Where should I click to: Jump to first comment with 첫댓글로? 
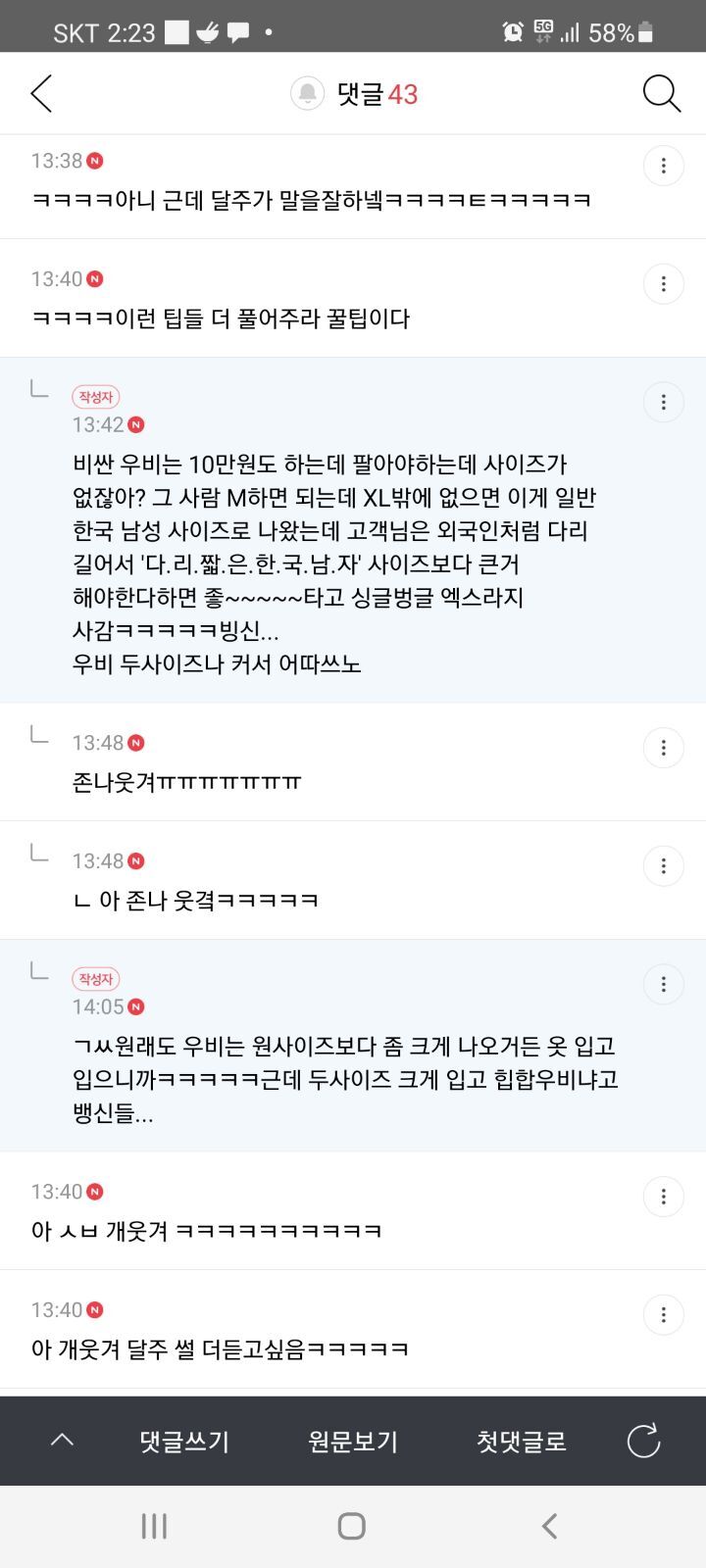tap(521, 1442)
